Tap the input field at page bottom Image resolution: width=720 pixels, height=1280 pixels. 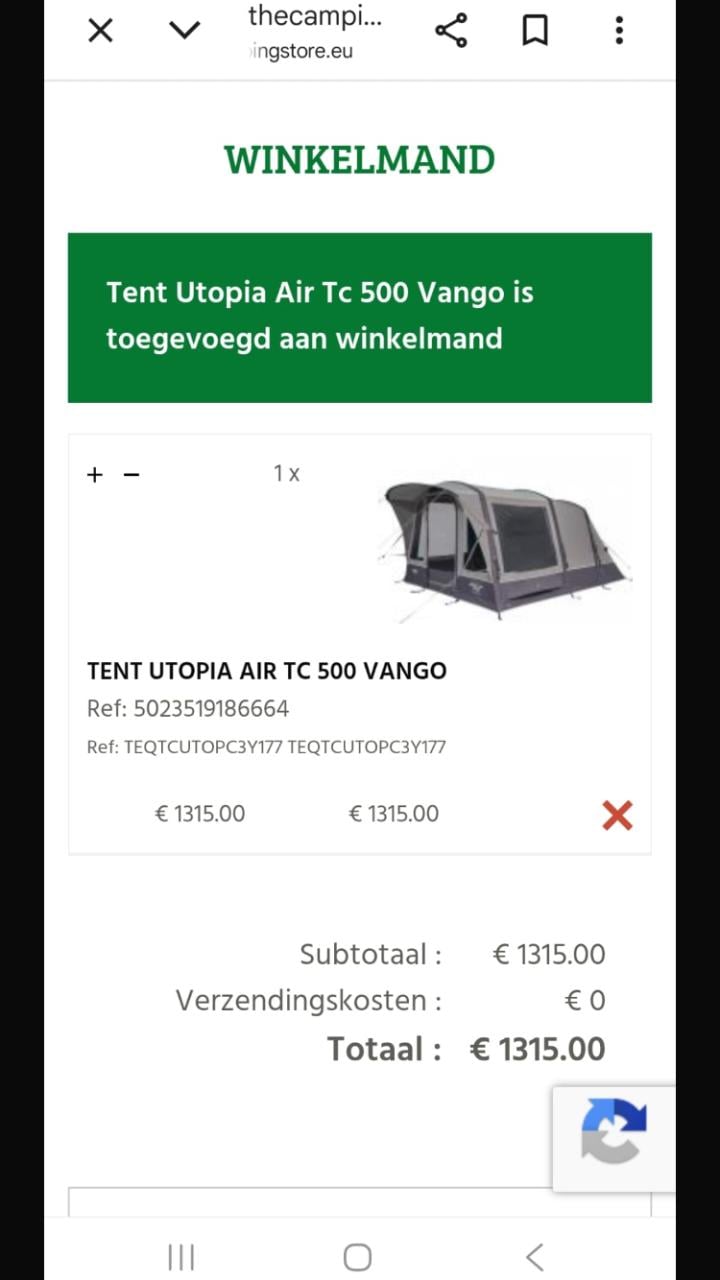pyautogui.click(x=357, y=1205)
